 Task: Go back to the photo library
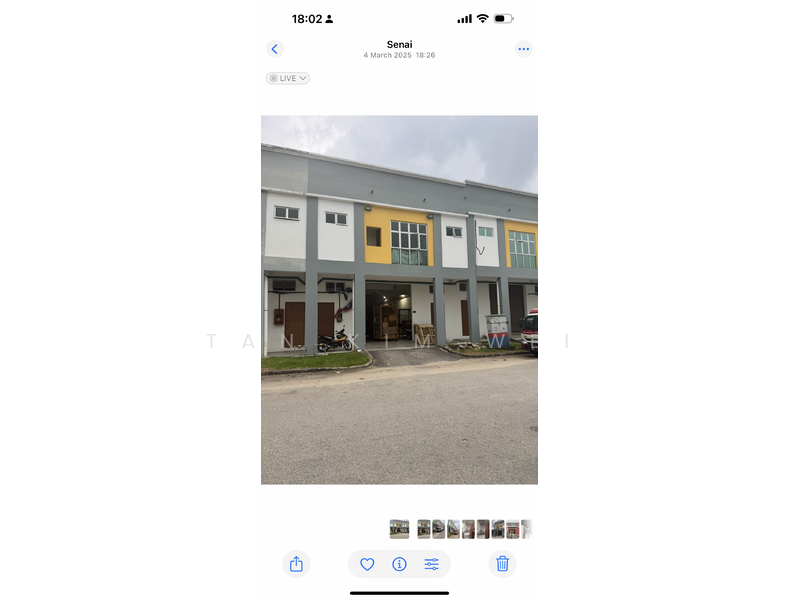pyautogui.click(x=275, y=49)
